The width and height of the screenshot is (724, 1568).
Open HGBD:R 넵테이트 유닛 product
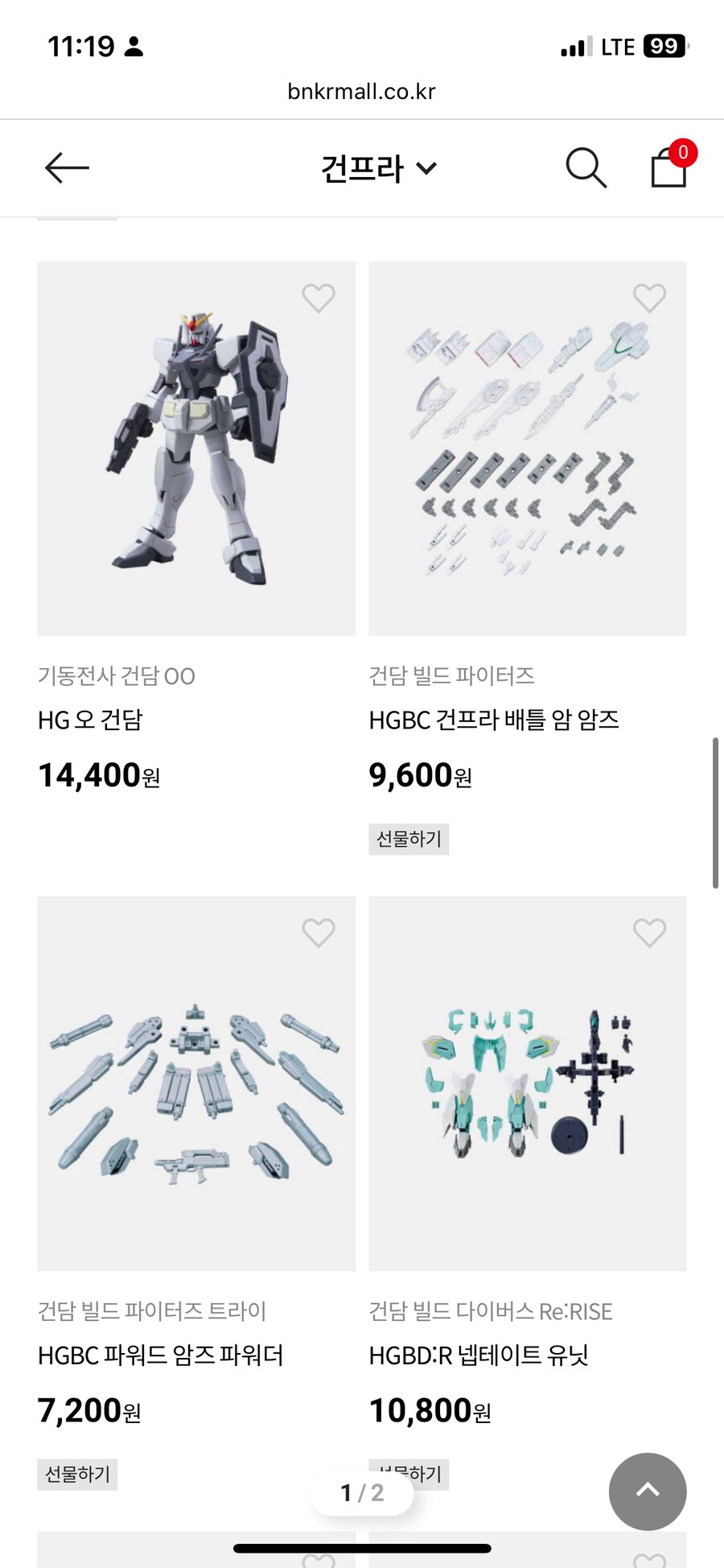click(527, 1083)
